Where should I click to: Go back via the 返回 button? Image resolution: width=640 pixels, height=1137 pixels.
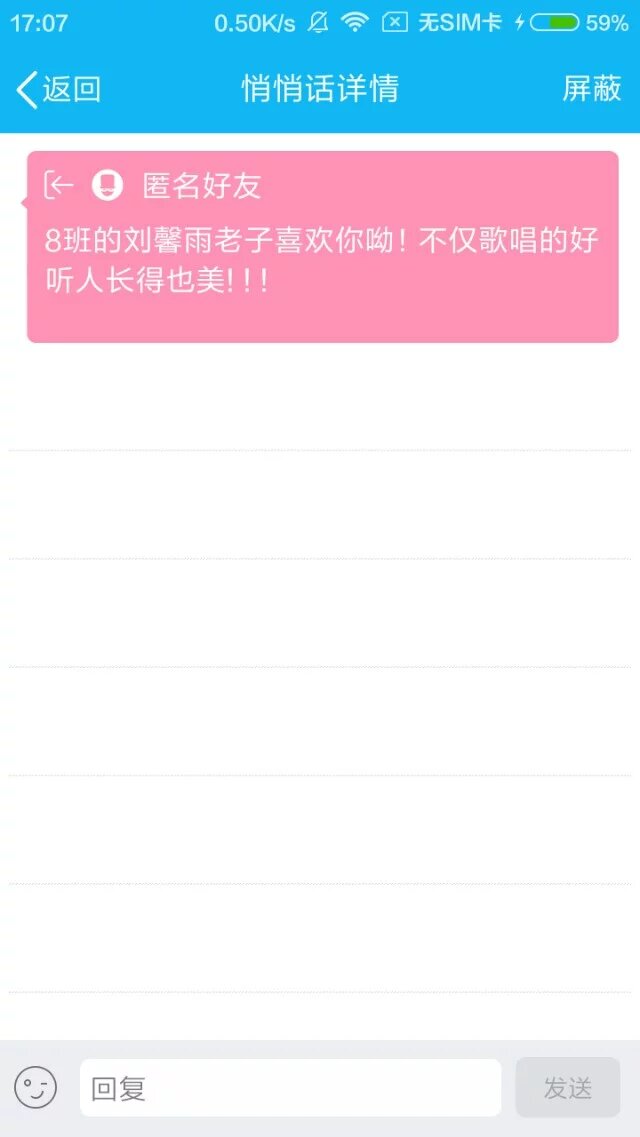point(58,89)
